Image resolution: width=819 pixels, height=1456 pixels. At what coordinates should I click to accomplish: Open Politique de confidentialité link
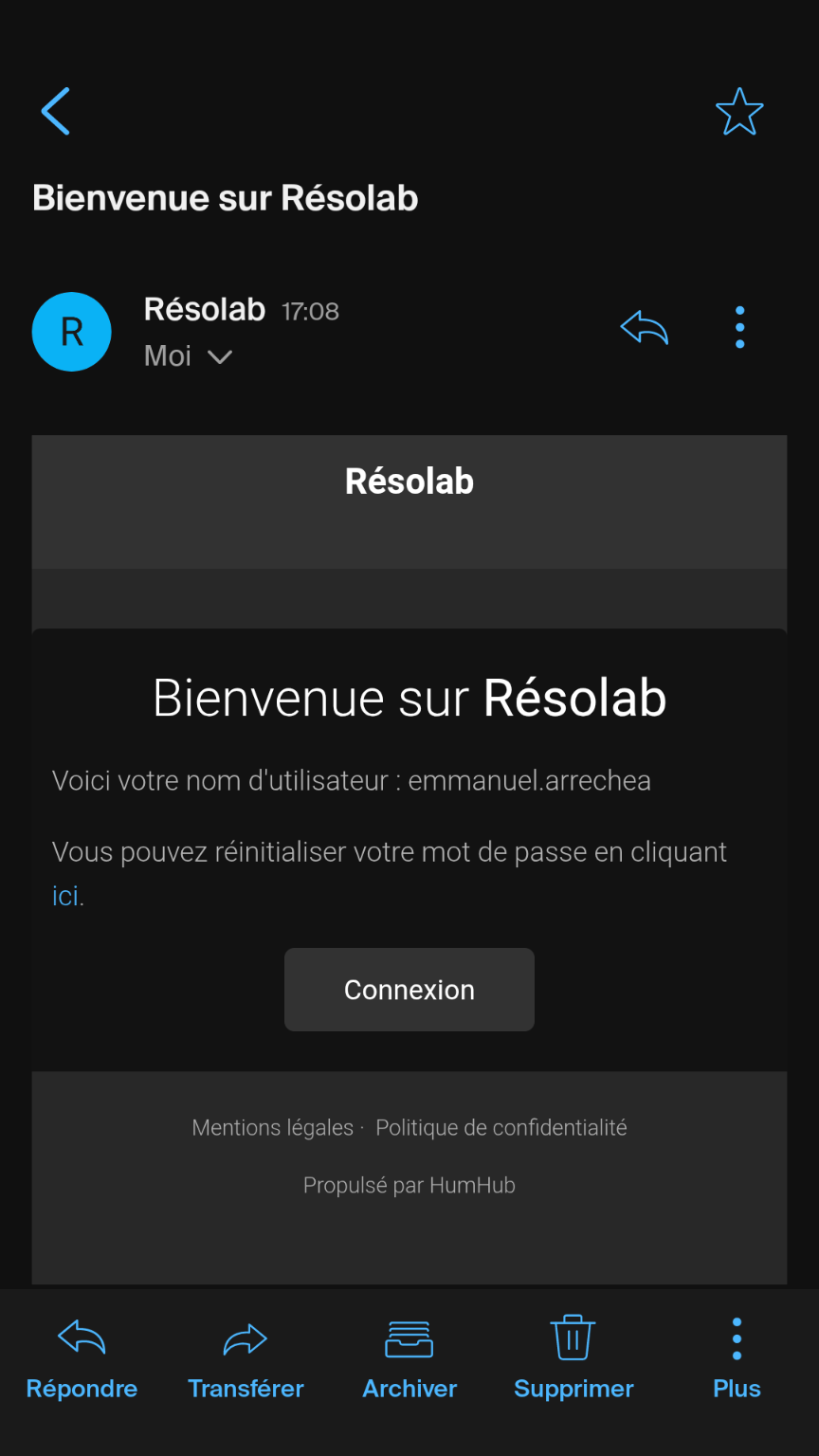pos(501,1128)
